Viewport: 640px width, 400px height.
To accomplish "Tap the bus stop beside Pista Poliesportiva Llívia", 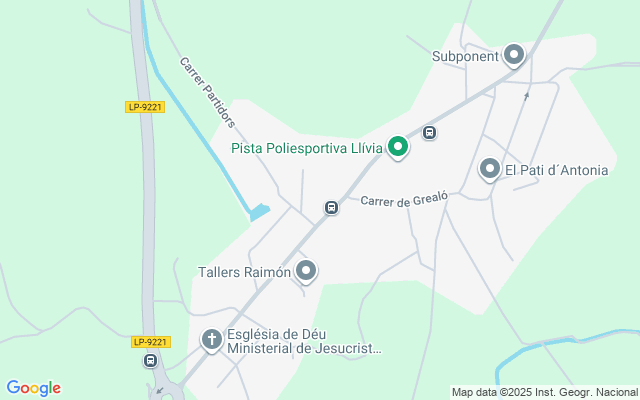I will click(430, 132).
